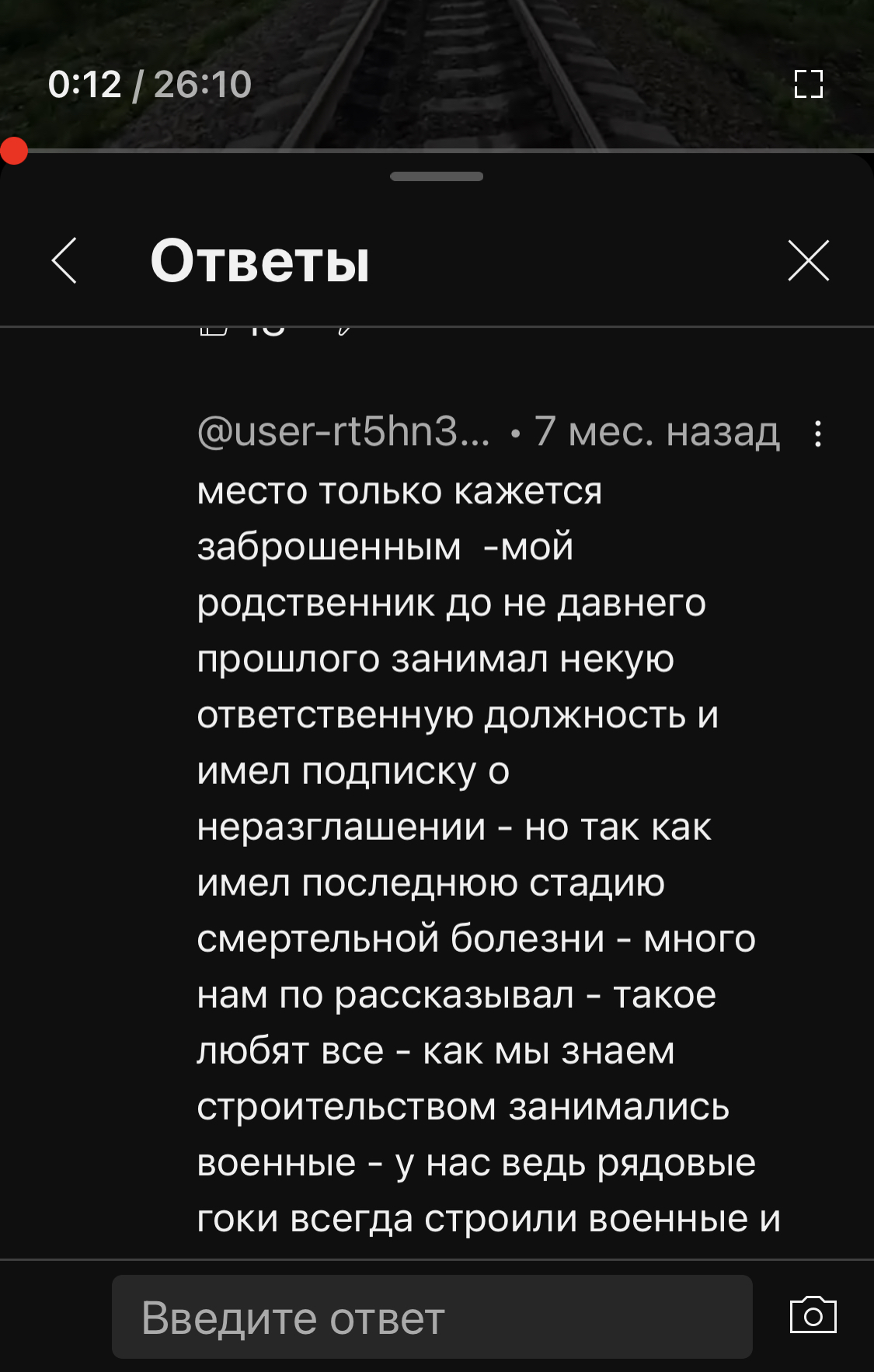Open options for @user-rt5hn3 reply
The height and width of the screenshot is (1372, 874).
(817, 434)
